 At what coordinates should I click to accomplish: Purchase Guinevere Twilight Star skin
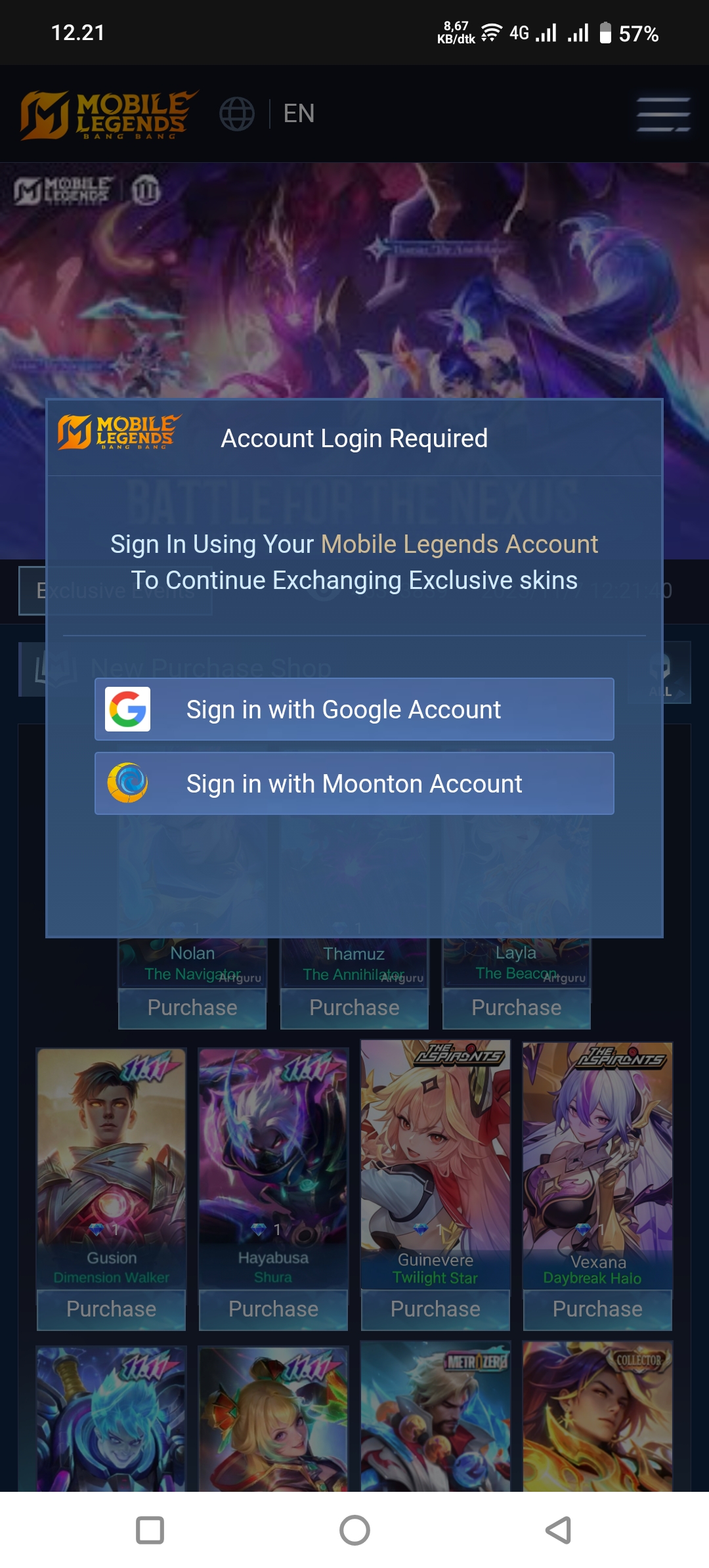tap(435, 1309)
